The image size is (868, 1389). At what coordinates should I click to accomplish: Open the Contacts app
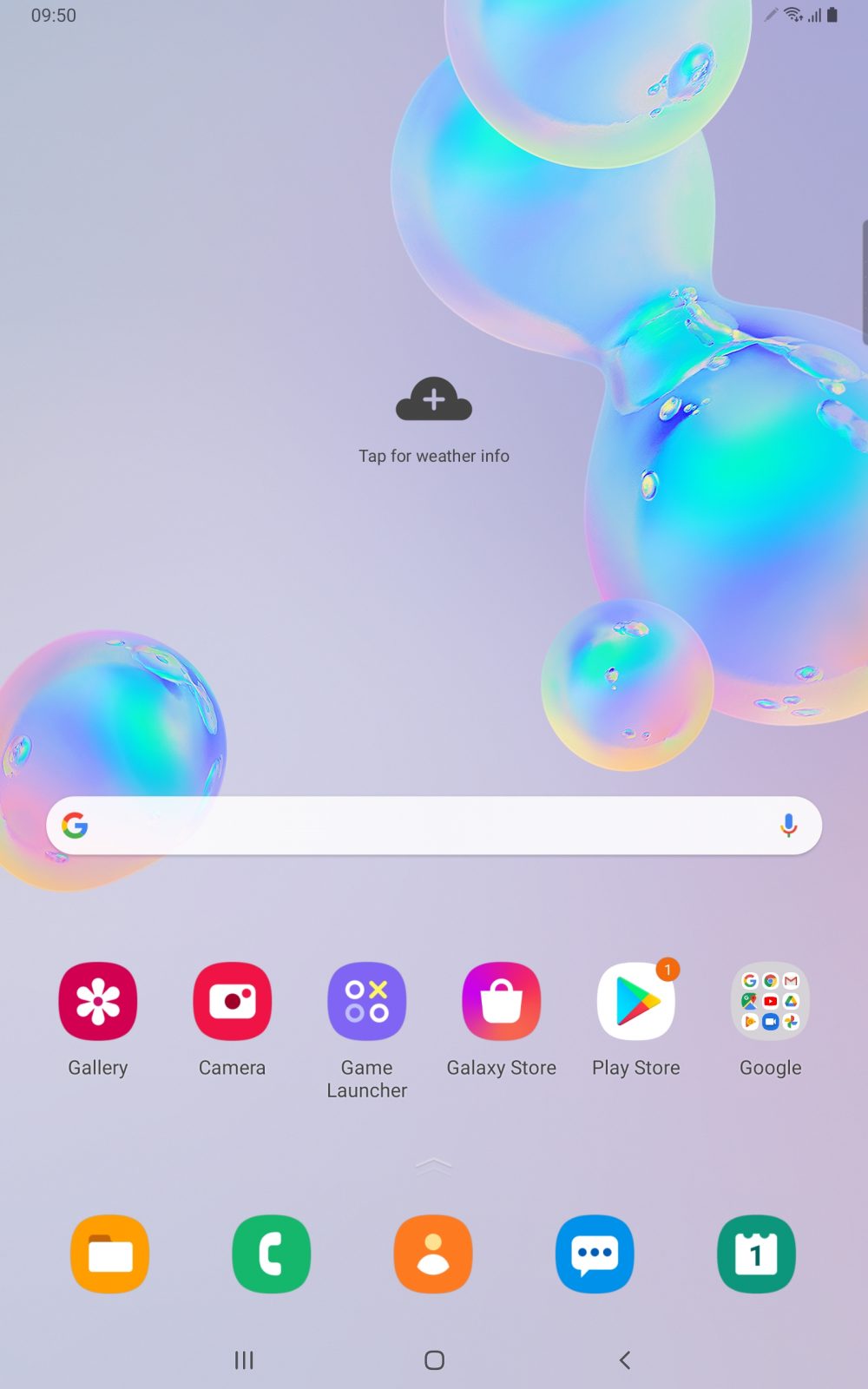(433, 1254)
